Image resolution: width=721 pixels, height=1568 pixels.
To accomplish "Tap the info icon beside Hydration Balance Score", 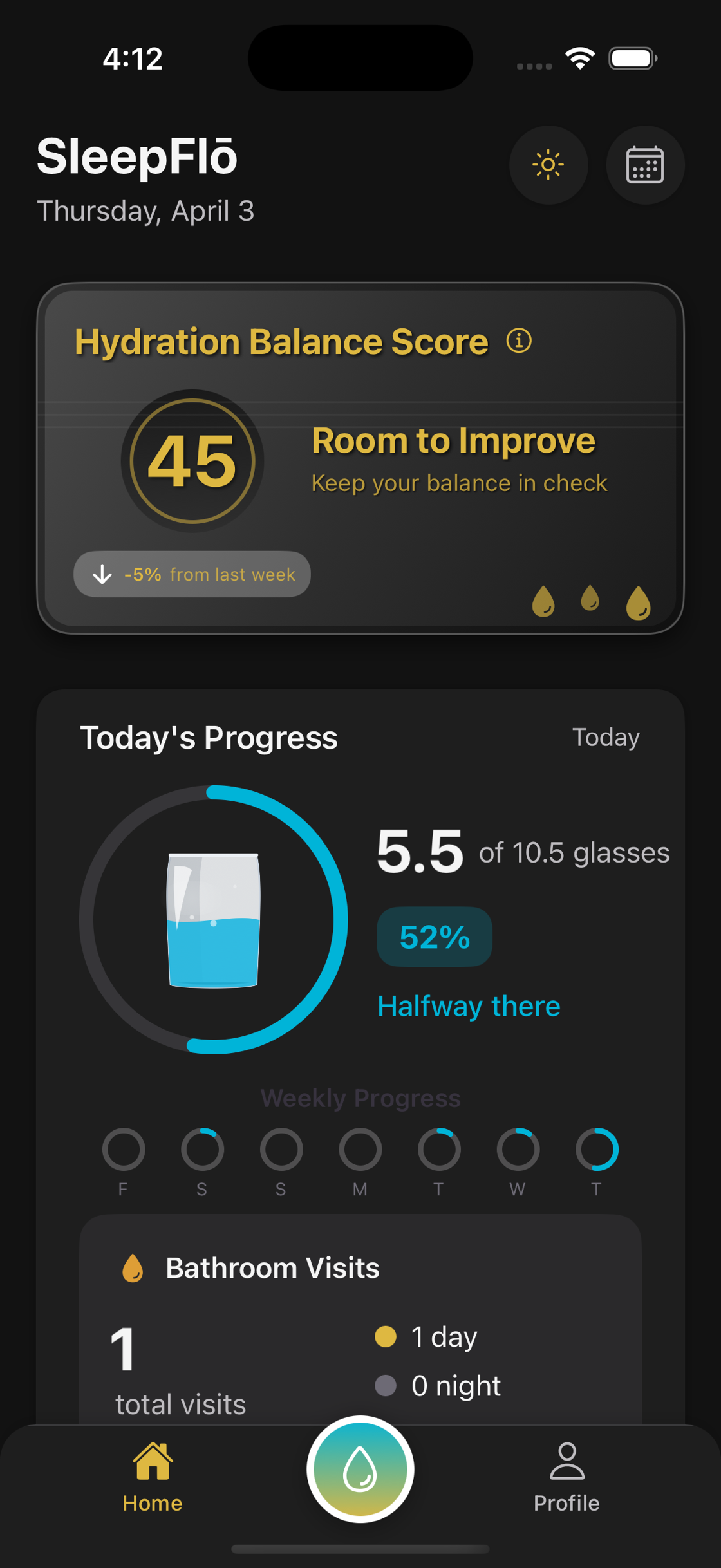I will click(519, 342).
